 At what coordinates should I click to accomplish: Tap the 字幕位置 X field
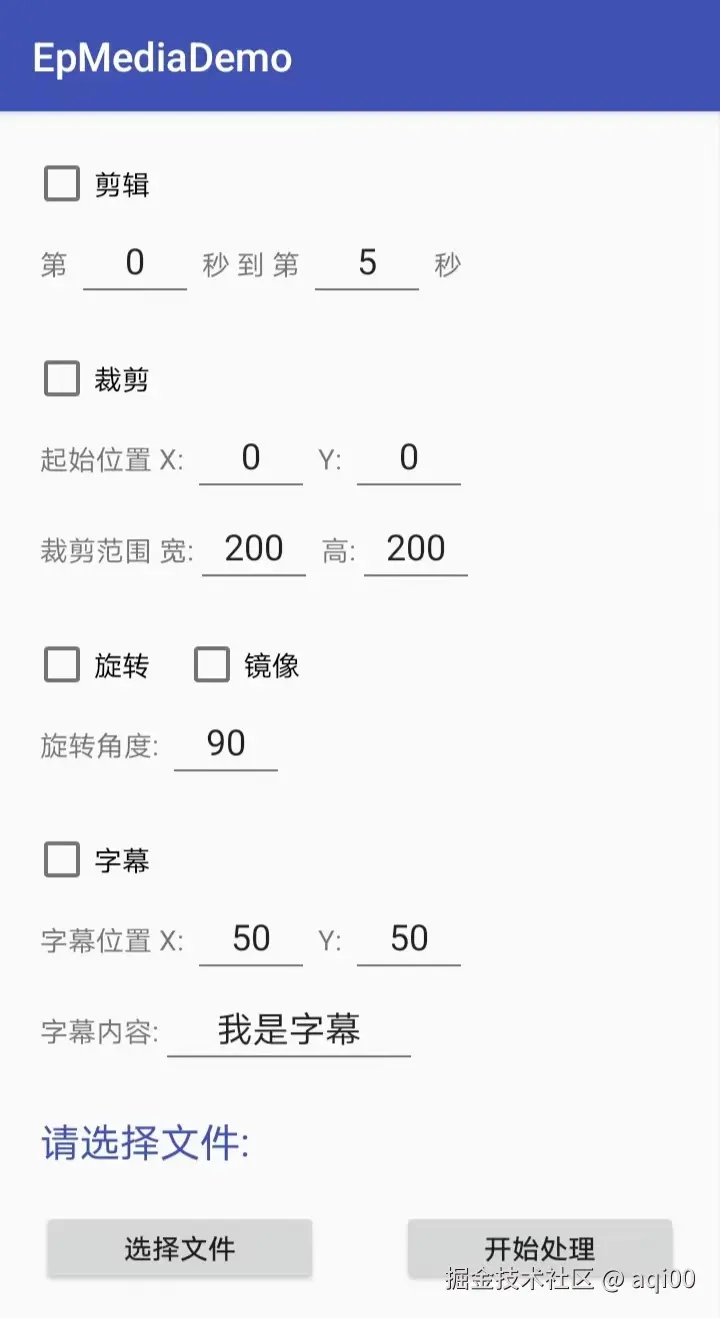251,939
